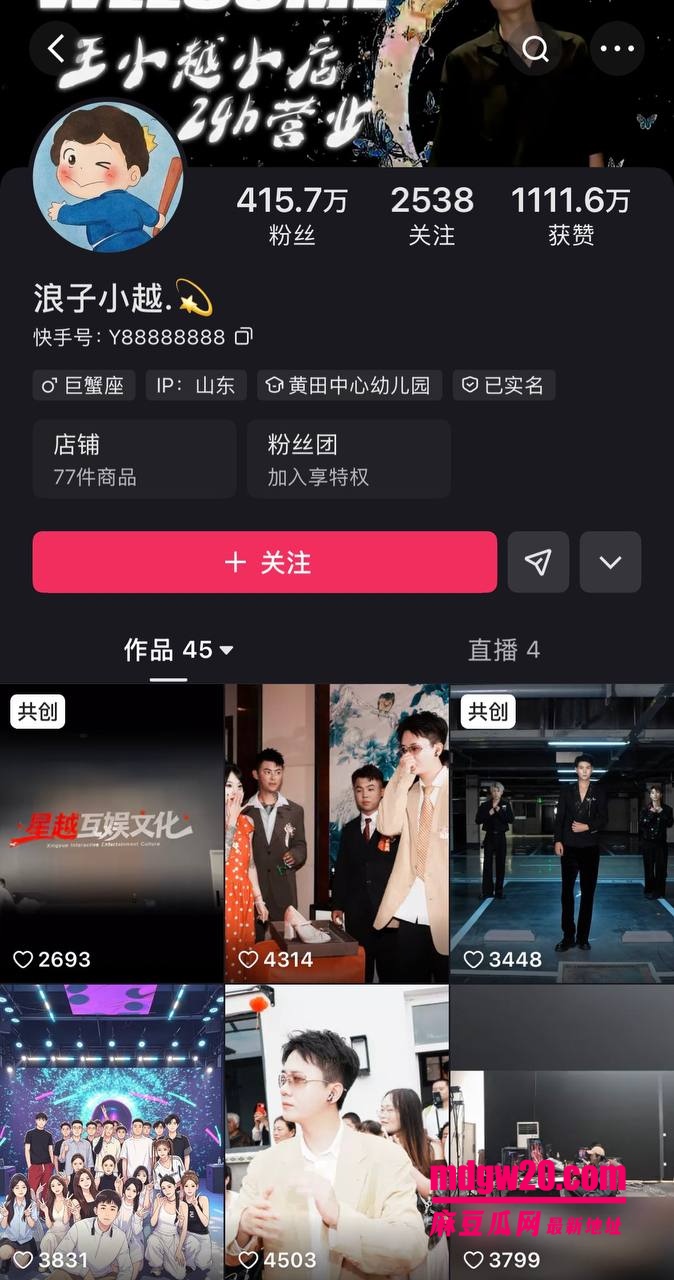674x1280 pixels.
Task: Open the 店铺 77件商品 shop card
Action: tap(134, 459)
